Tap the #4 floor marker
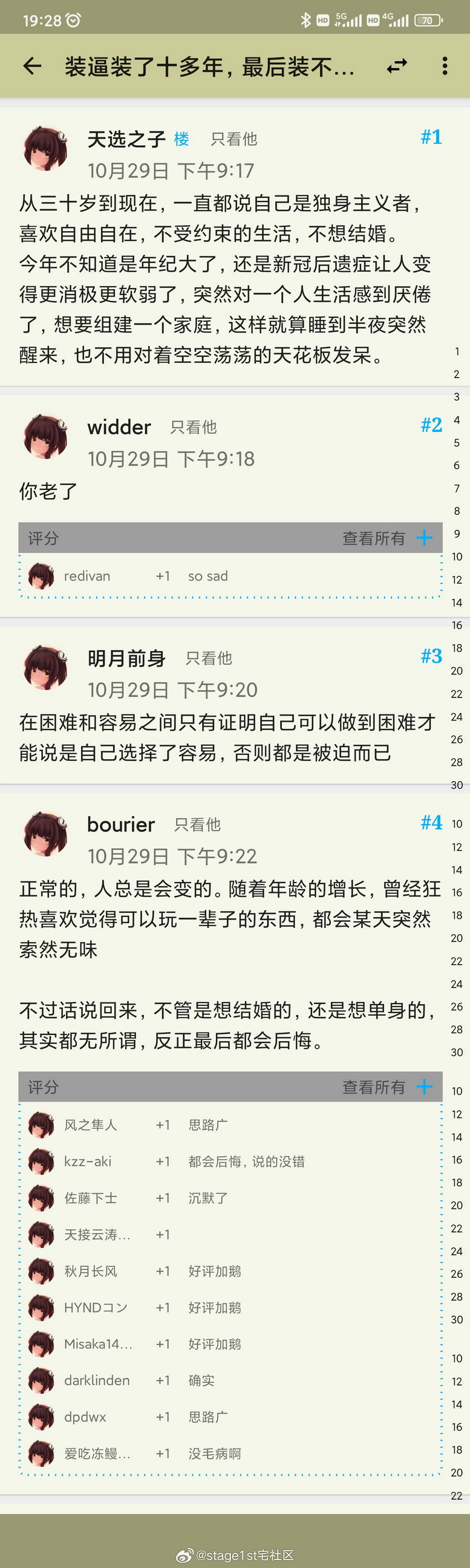The width and height of the screenshot is (470, 1568). (x=431, y=822)
